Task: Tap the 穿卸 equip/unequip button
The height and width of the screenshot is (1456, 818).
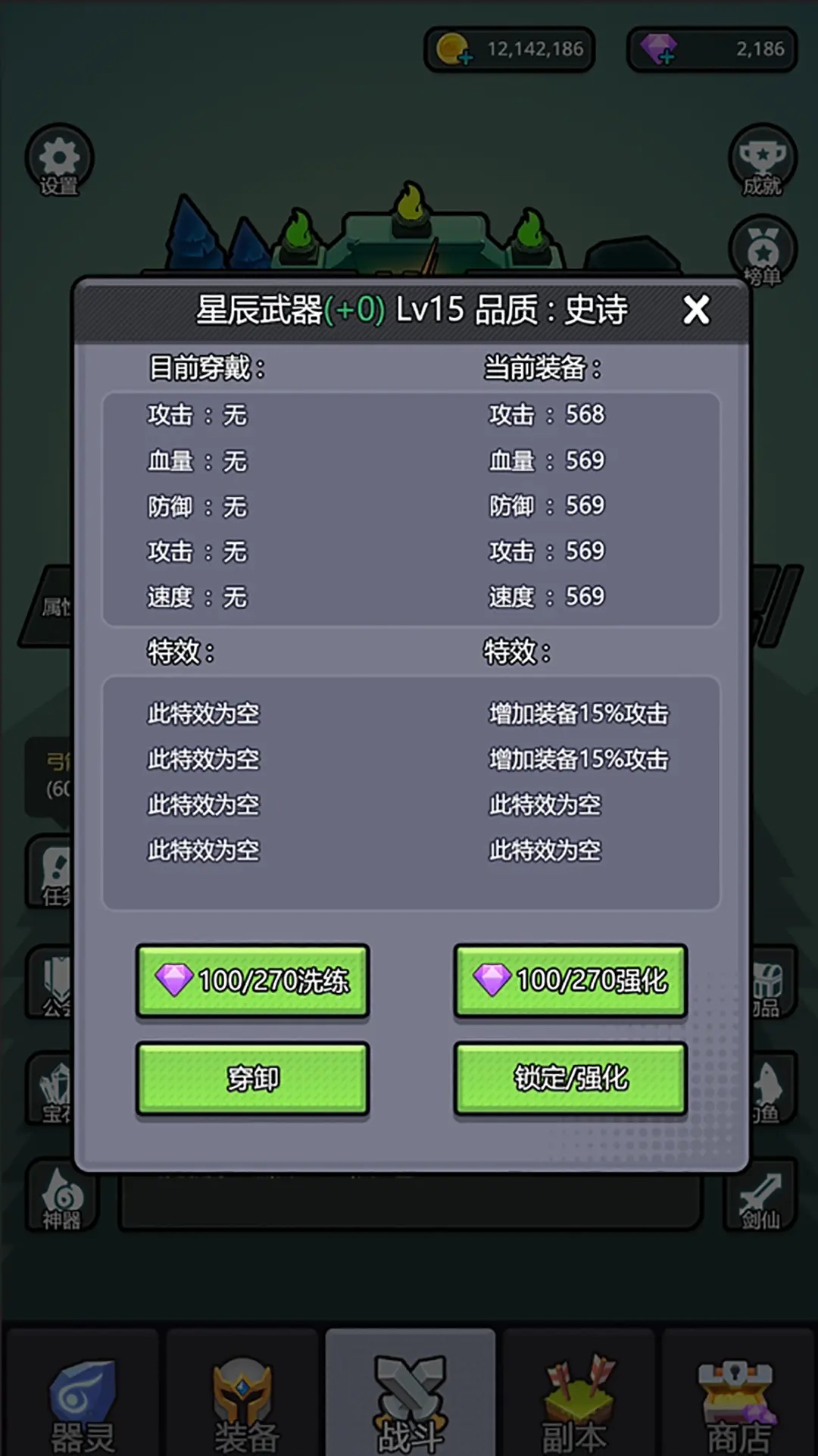Action: [x=252, y=1077]
